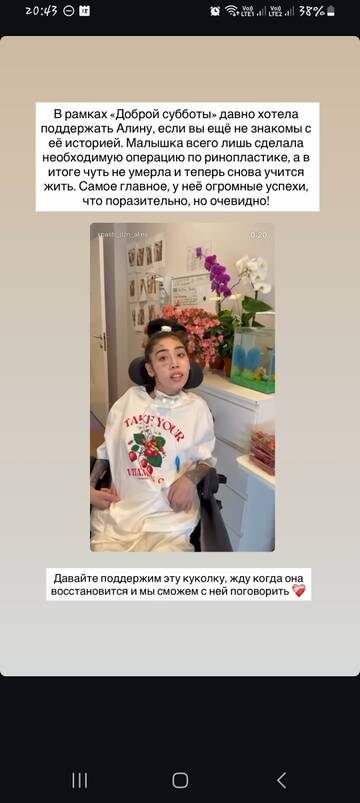
Task: Open the recent apps view
Action: coord(79,780)
